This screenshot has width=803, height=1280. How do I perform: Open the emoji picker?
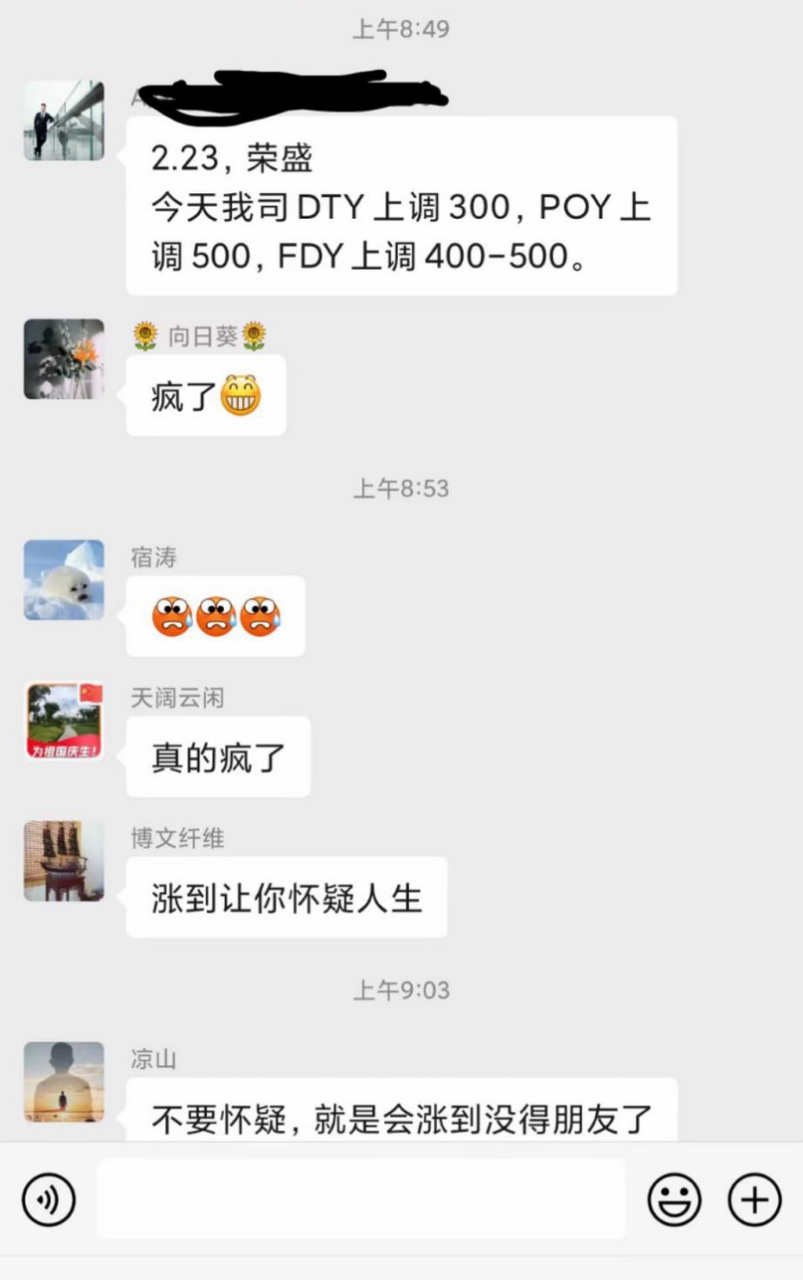click(674, 1198)
